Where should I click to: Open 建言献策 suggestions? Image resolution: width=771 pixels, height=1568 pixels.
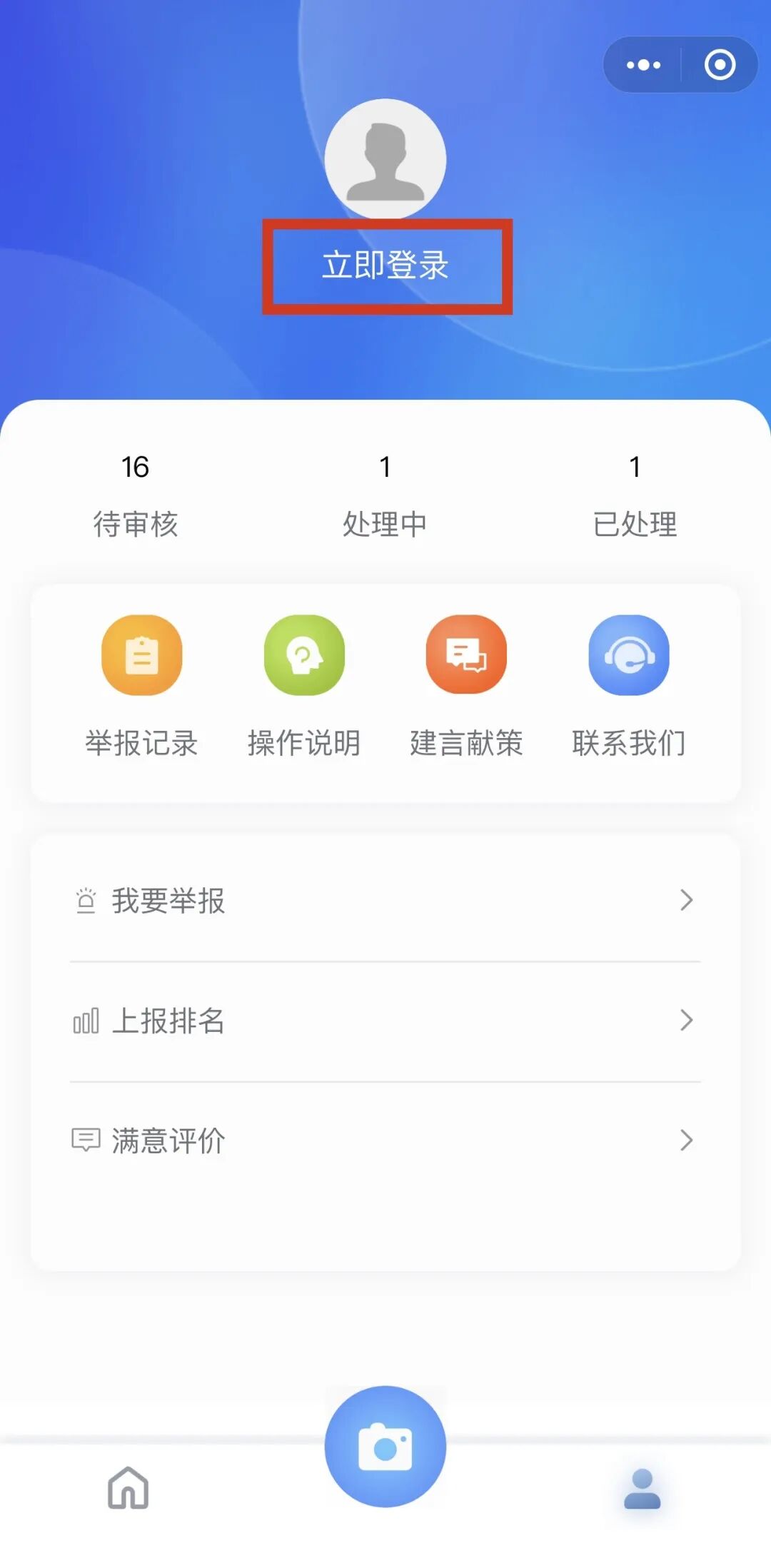tap(466, 684)
